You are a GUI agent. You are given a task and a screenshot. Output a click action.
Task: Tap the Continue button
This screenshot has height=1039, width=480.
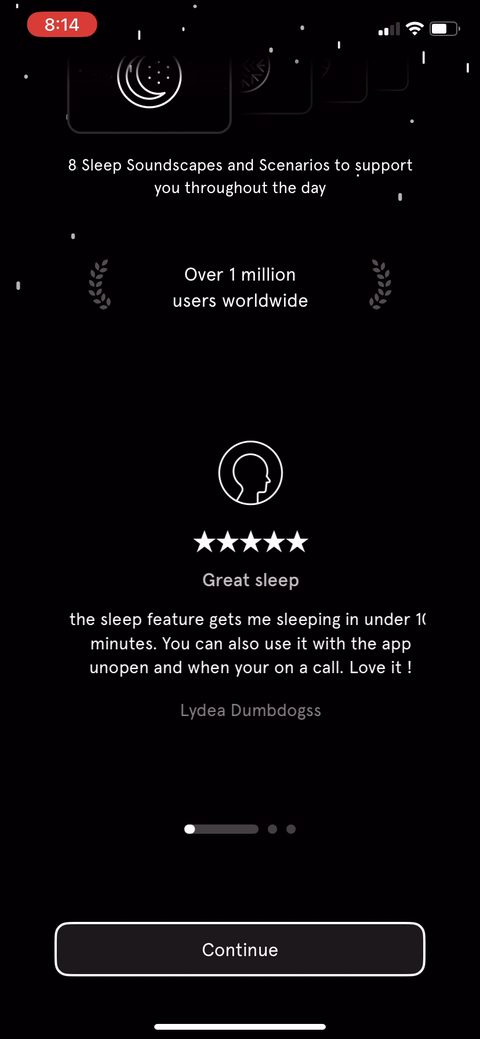click(x=239, y=949)
